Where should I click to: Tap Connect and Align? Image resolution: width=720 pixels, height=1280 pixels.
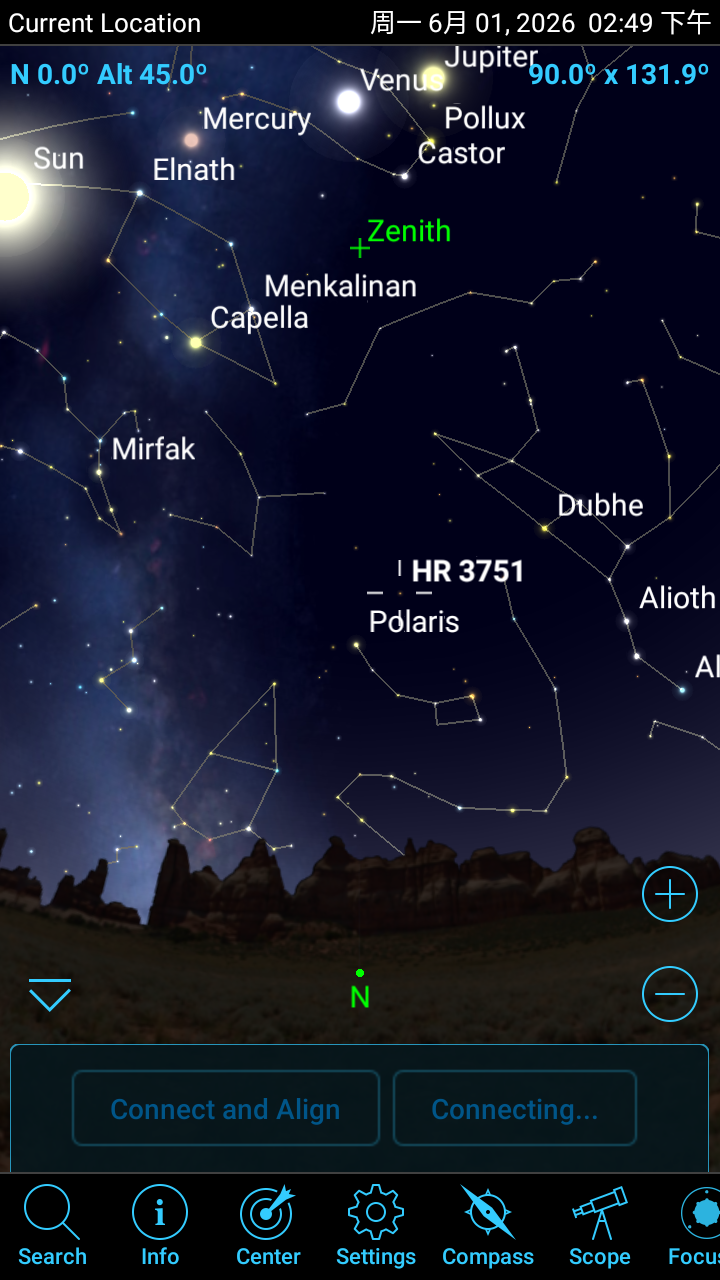(226, 1108)
